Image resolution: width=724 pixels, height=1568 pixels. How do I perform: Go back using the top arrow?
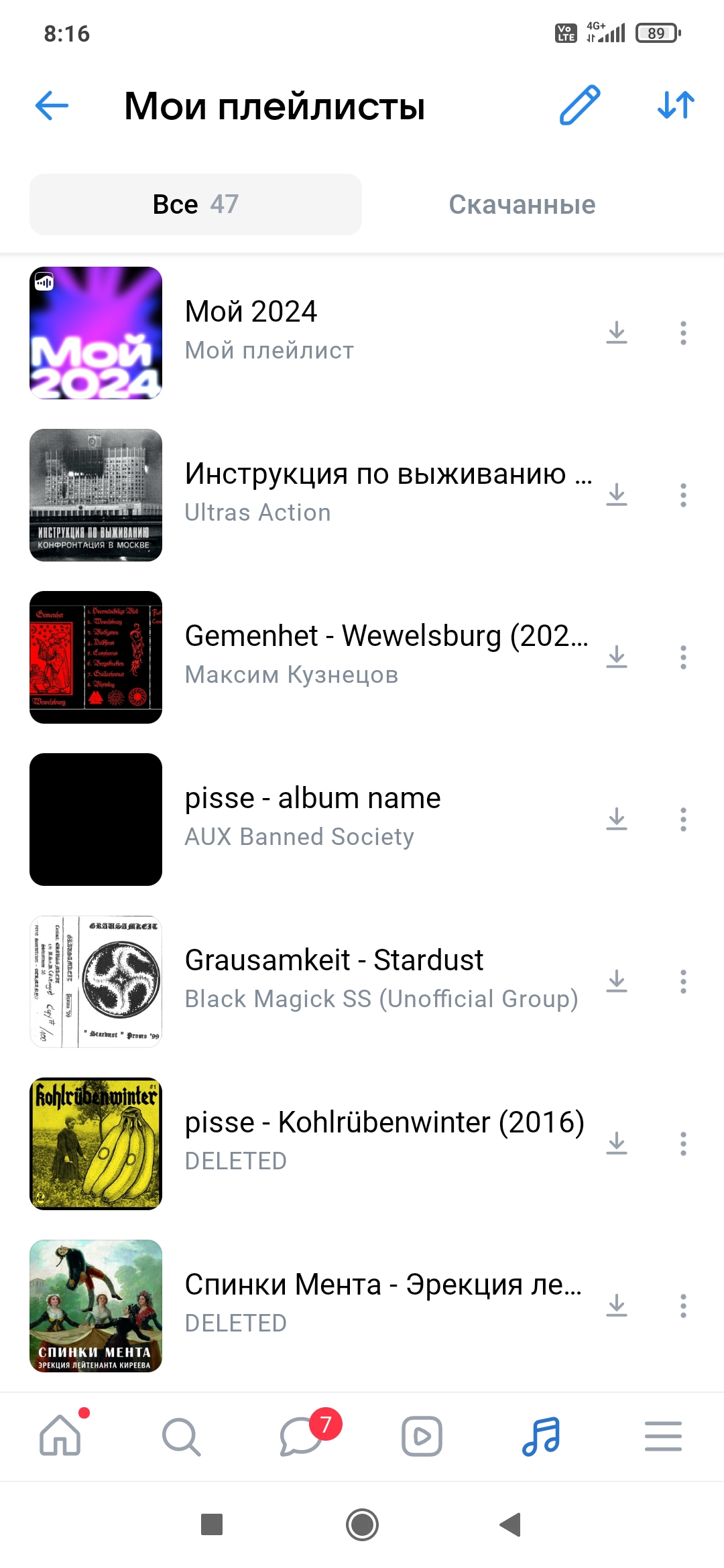coord(52,106)
